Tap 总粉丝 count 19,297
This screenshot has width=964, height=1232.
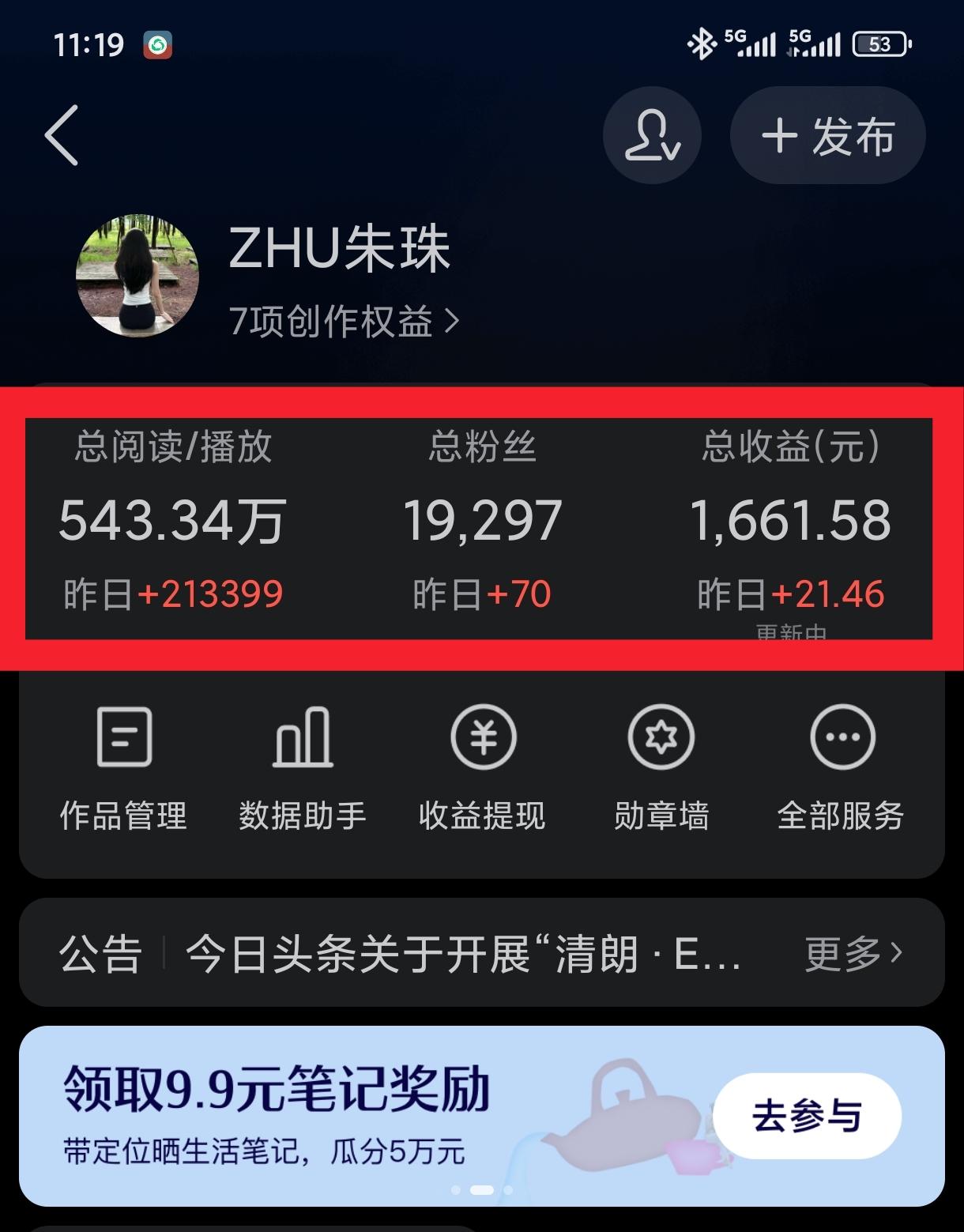pos(482,518)
